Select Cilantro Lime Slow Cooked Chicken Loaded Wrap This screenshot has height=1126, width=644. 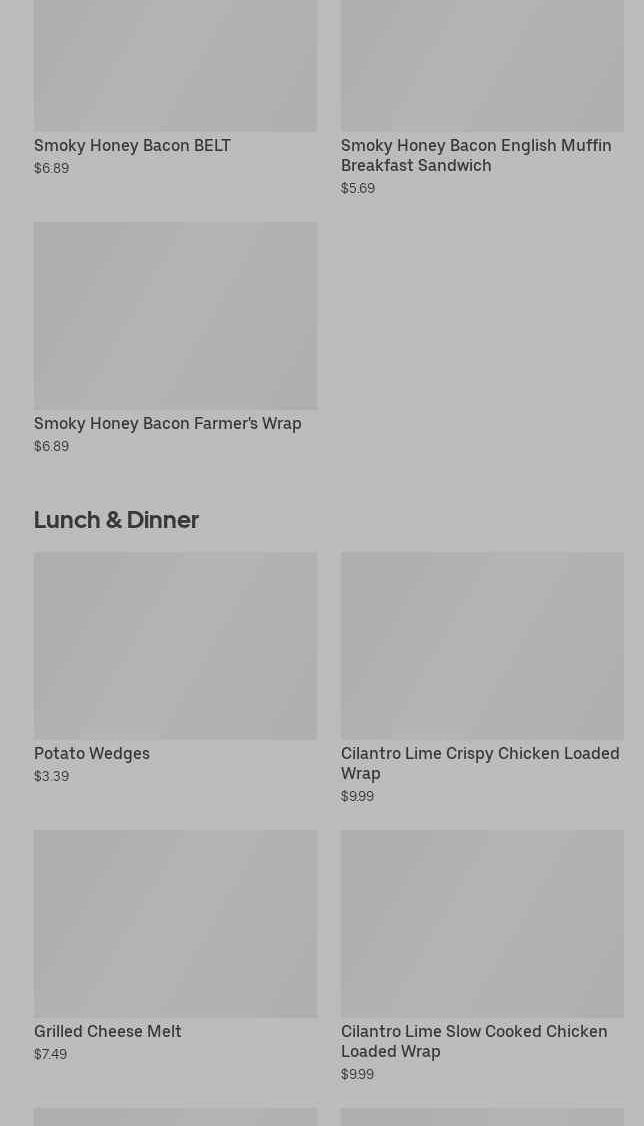pos(482,956)
